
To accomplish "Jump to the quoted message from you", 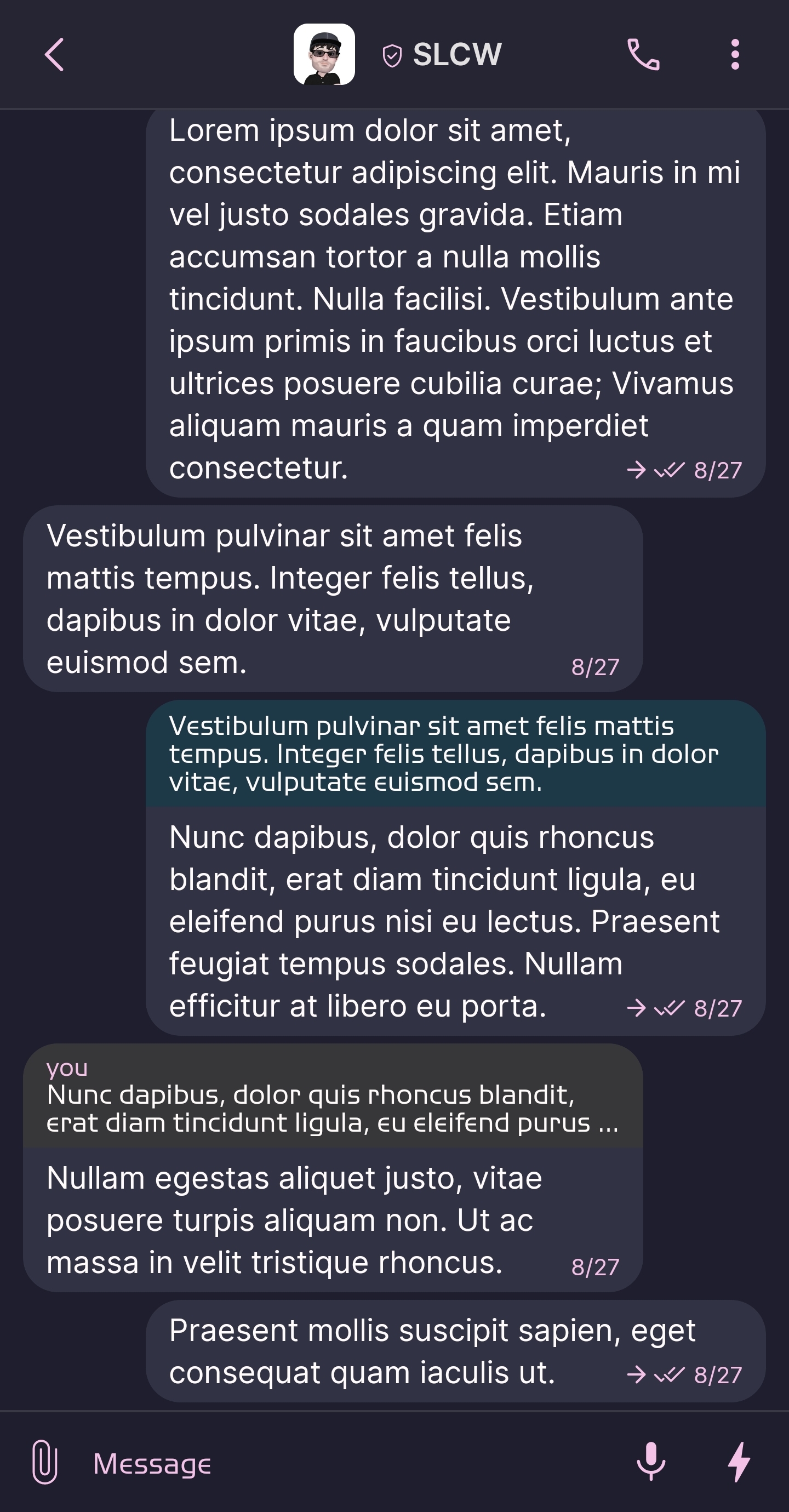I will 332,1096.
